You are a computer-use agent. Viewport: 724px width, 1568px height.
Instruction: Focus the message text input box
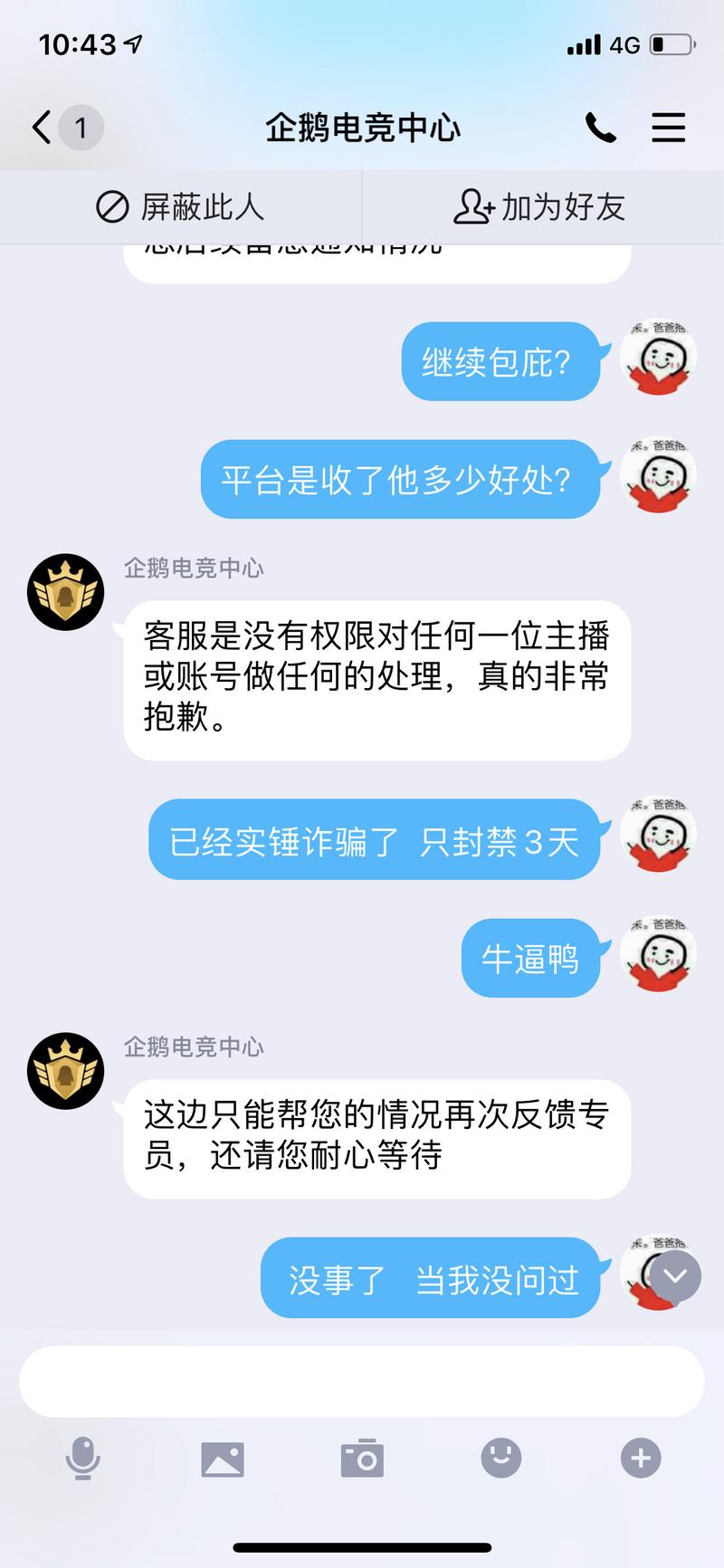pyautogui.click(x=362, y=1382)
